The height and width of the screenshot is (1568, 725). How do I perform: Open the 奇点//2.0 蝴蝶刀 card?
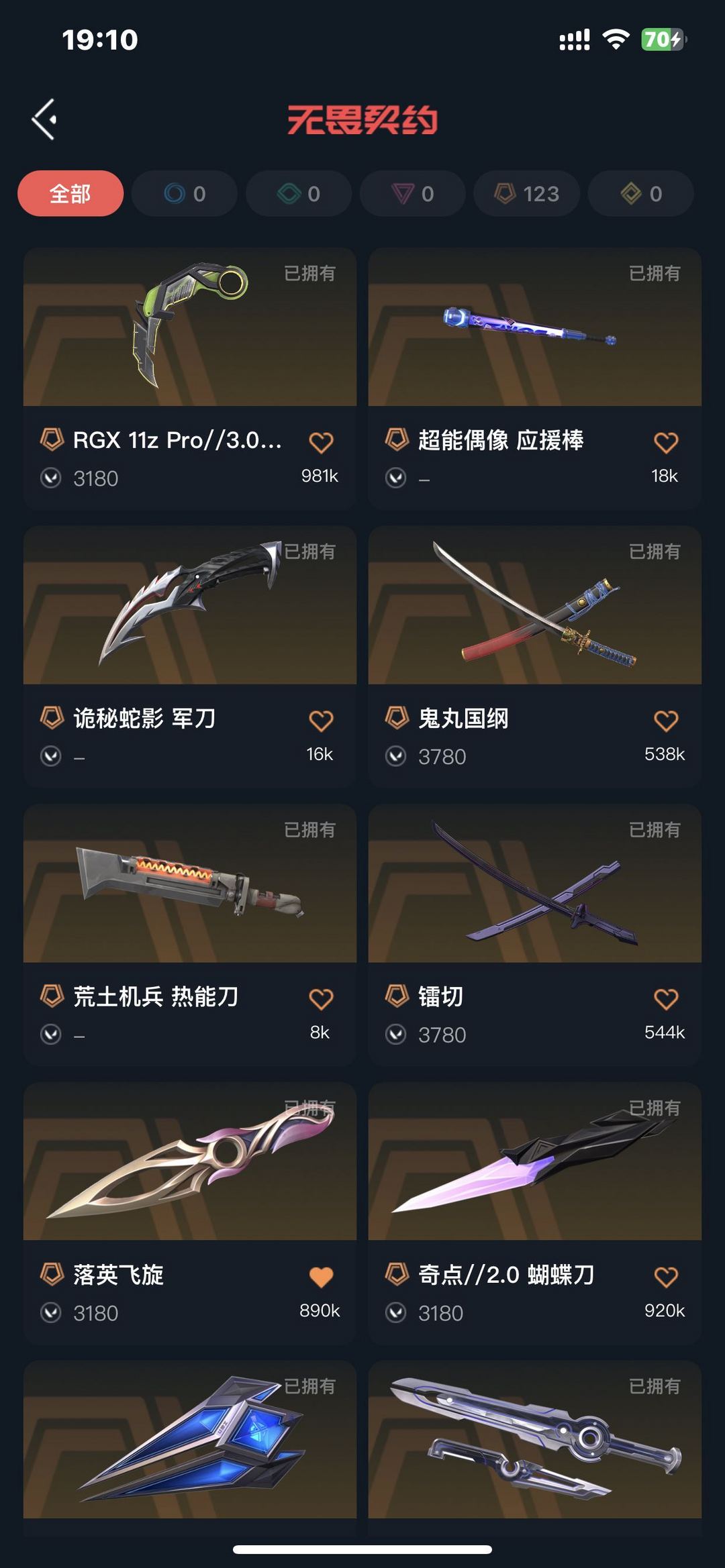click(x=535, y=1213)
